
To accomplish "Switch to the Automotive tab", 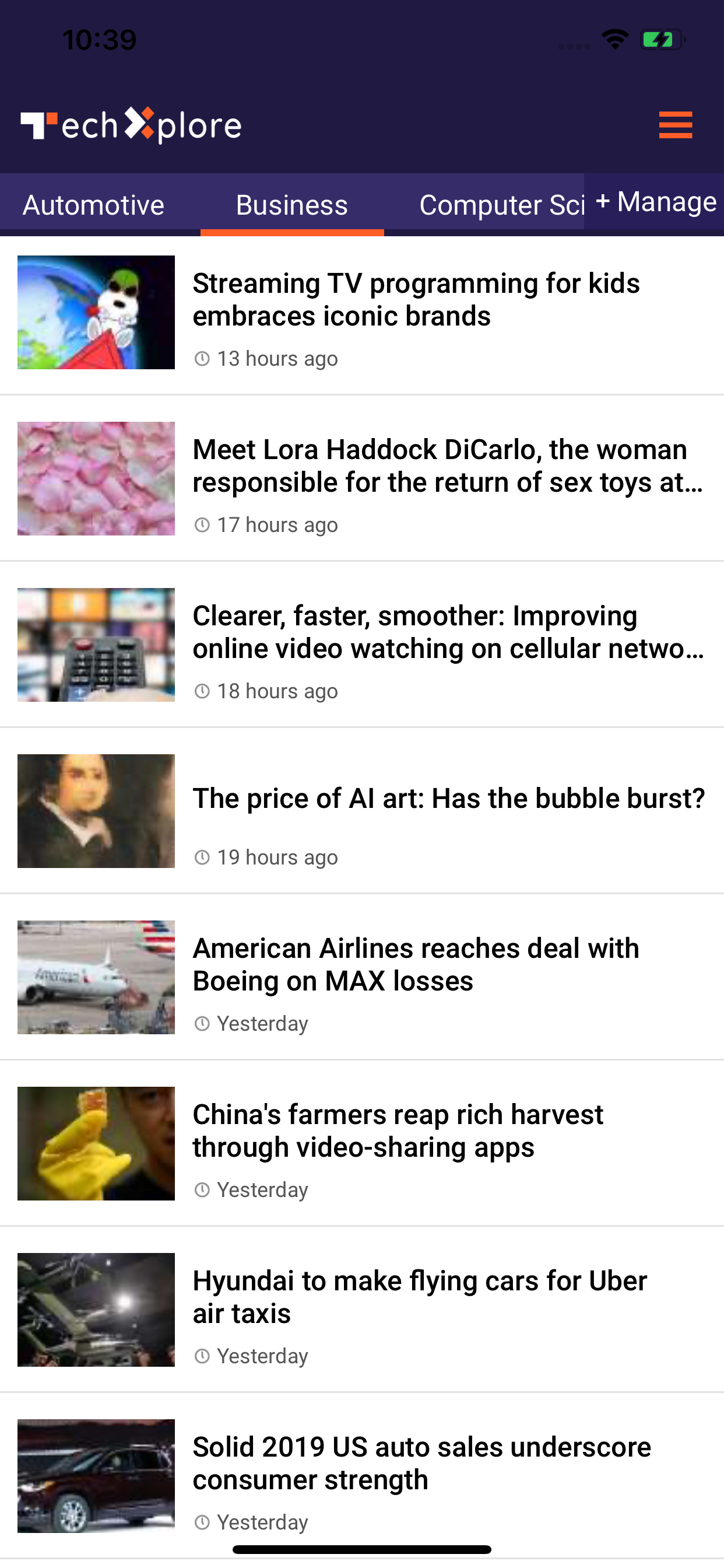I will 94,205.
